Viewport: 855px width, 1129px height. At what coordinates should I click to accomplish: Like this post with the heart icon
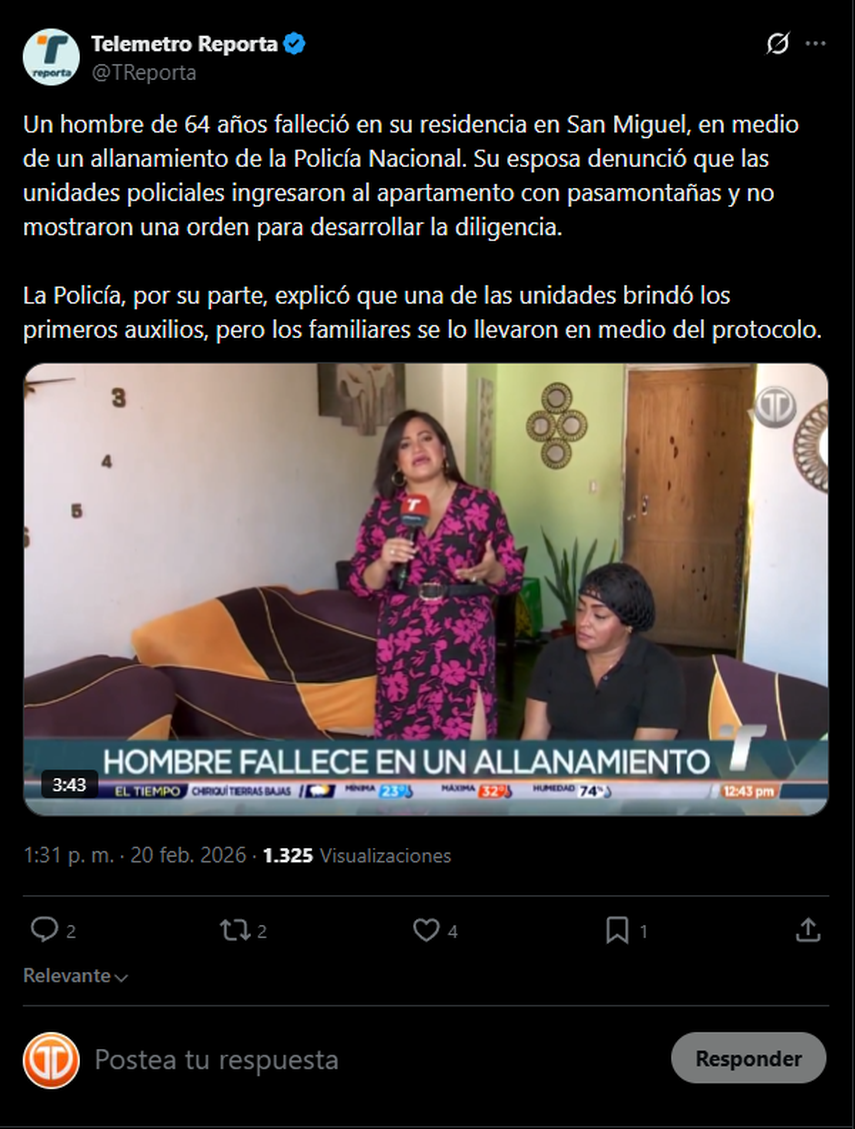[x=426, y=931]
